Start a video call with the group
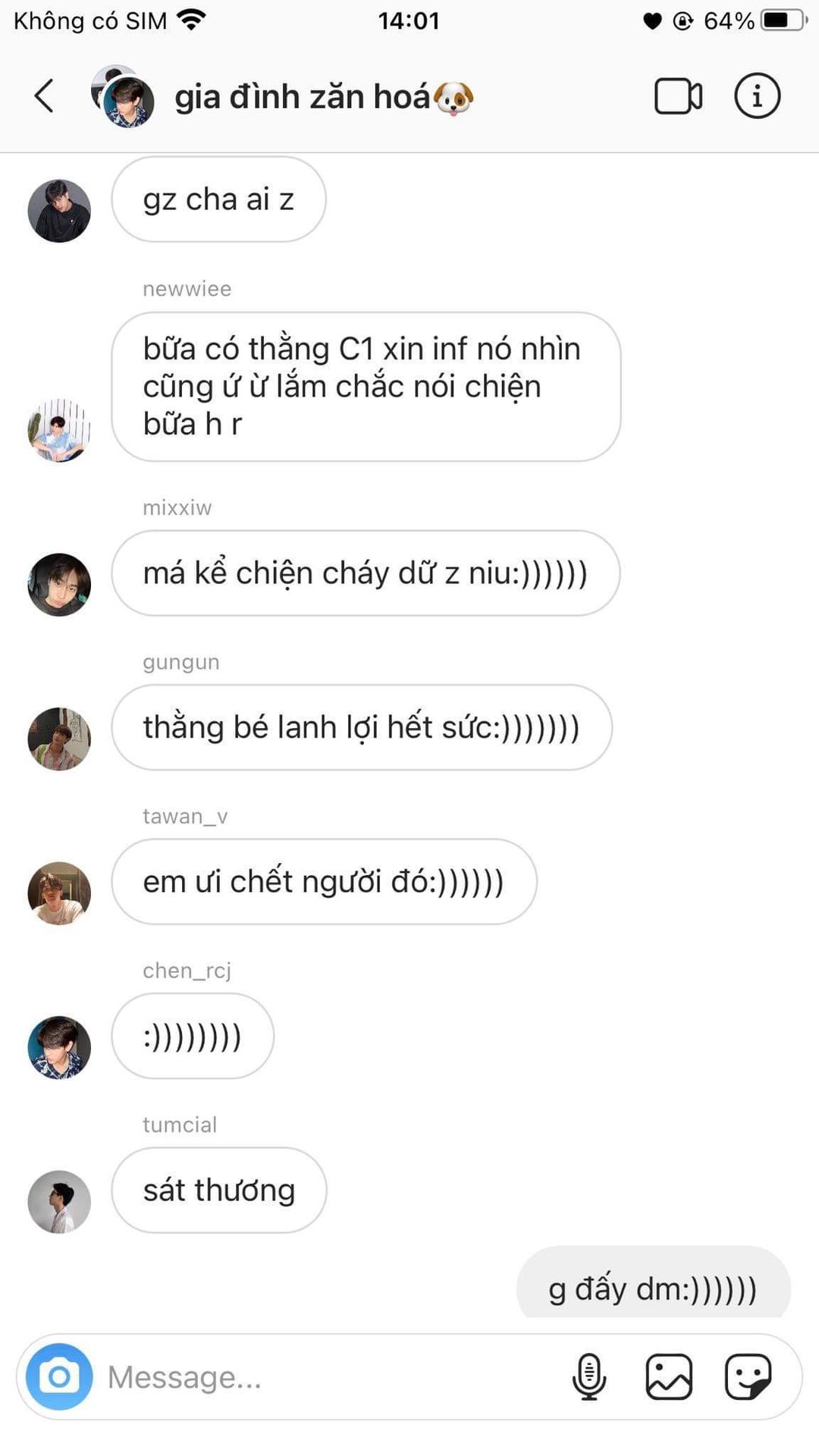 click(x=678, y=96)
